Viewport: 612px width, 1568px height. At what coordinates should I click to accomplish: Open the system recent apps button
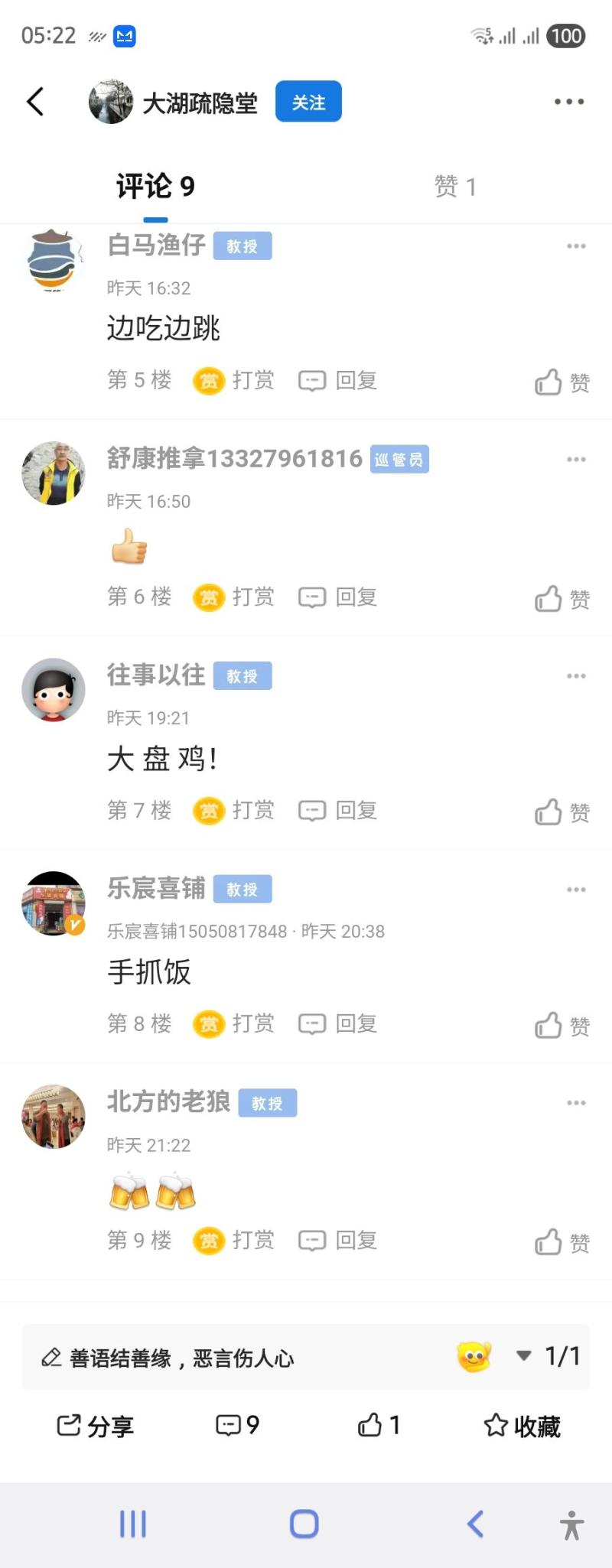pos(133,1524)
